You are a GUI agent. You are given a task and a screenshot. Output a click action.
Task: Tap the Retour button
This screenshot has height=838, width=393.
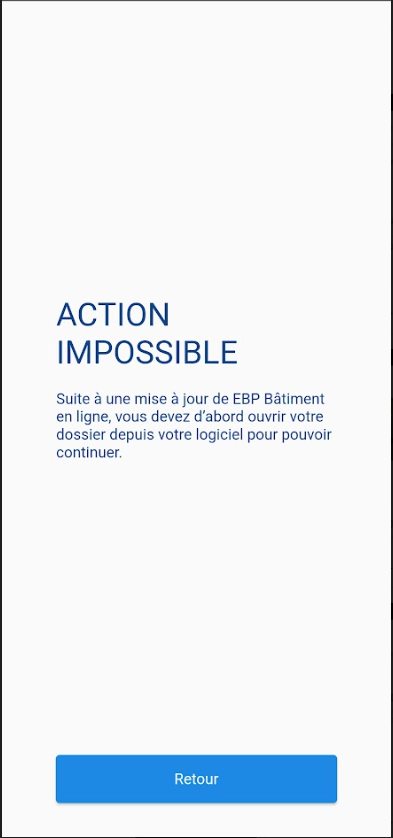click(196, 779)
